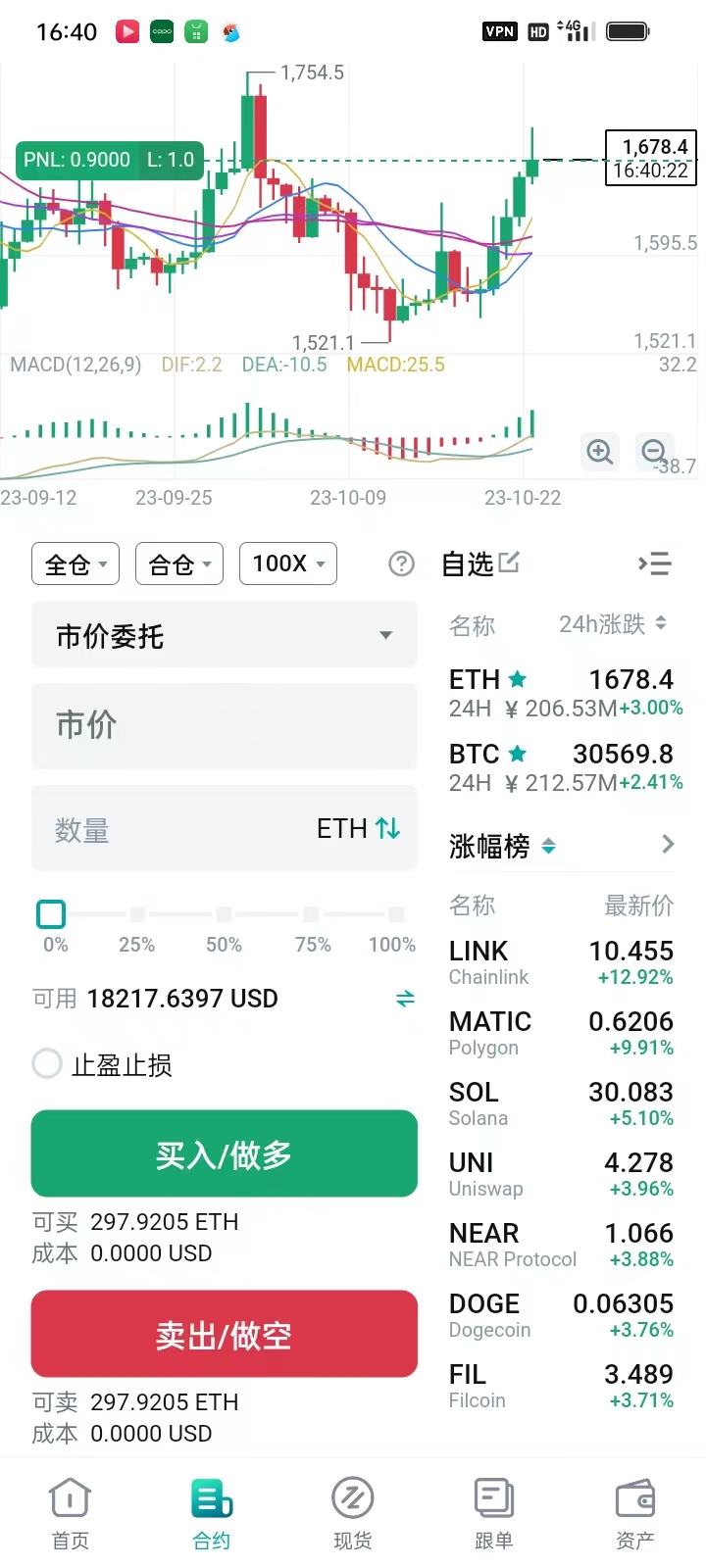Open the 全仓 margin mode dropdown
Image resolution: width=706 pixels, height=1568 pixels.
(76, 564)
